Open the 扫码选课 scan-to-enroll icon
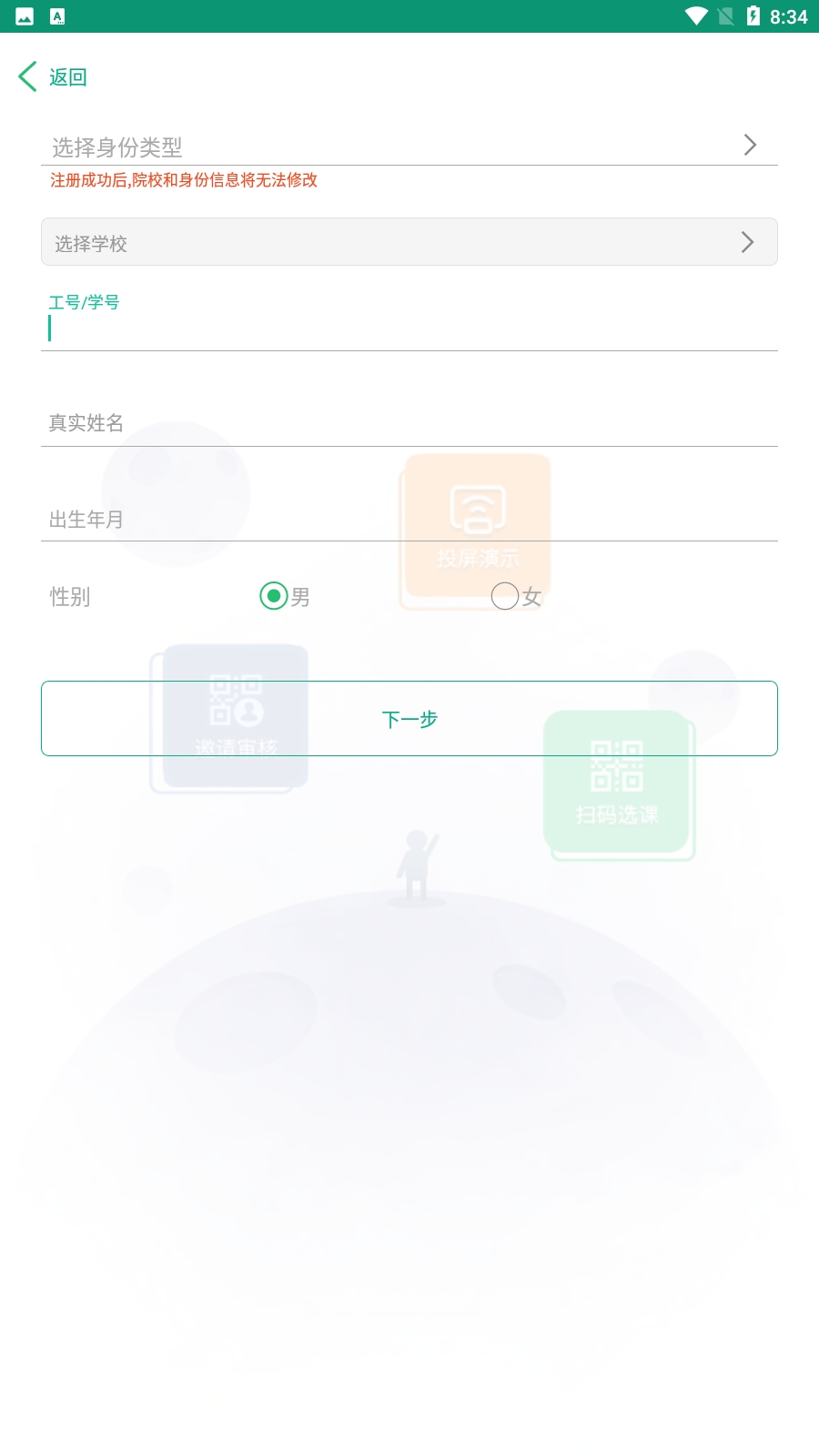 pos(617,783)
